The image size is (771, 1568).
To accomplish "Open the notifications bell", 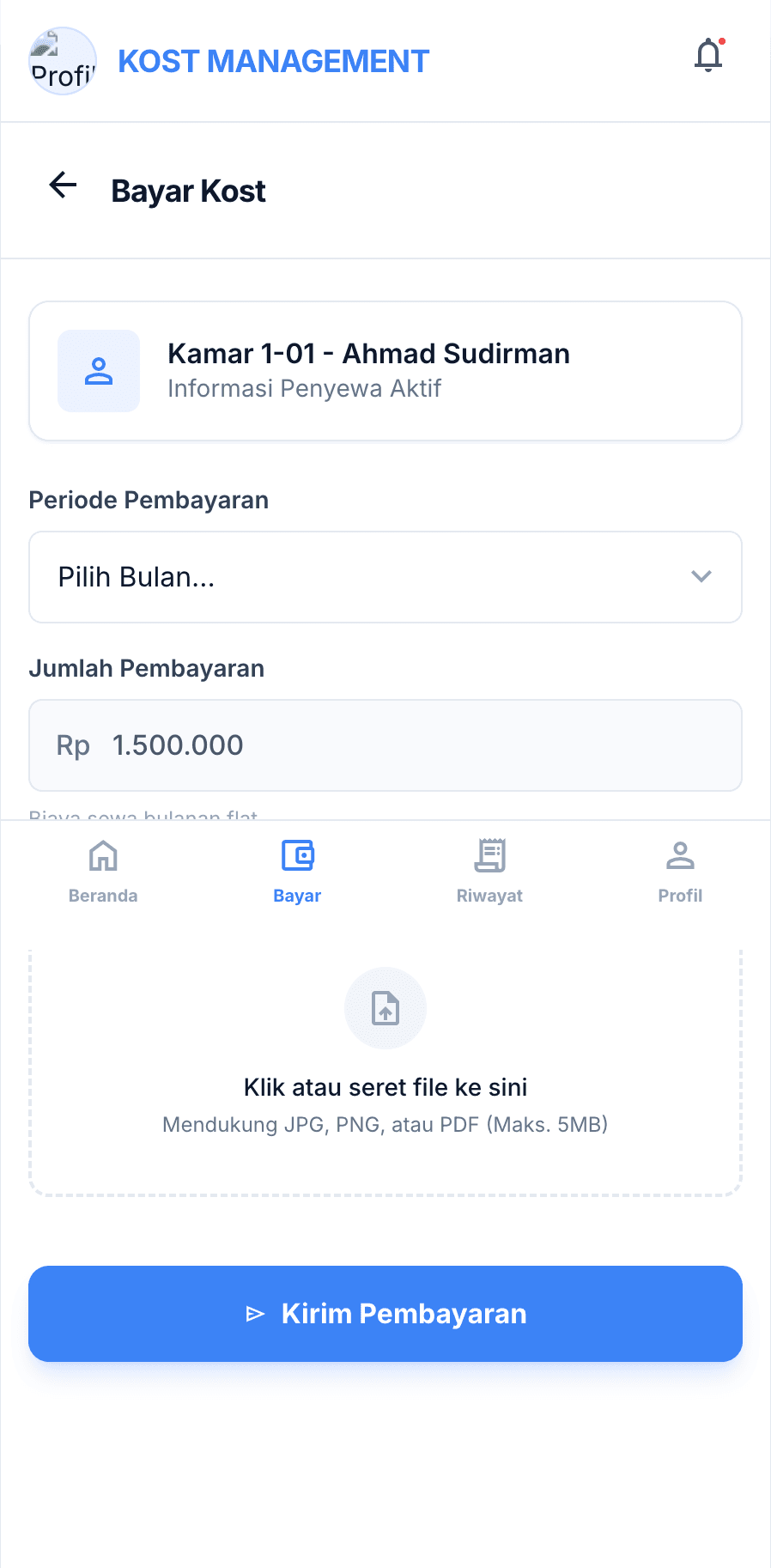I will click(x=708, y=56).
